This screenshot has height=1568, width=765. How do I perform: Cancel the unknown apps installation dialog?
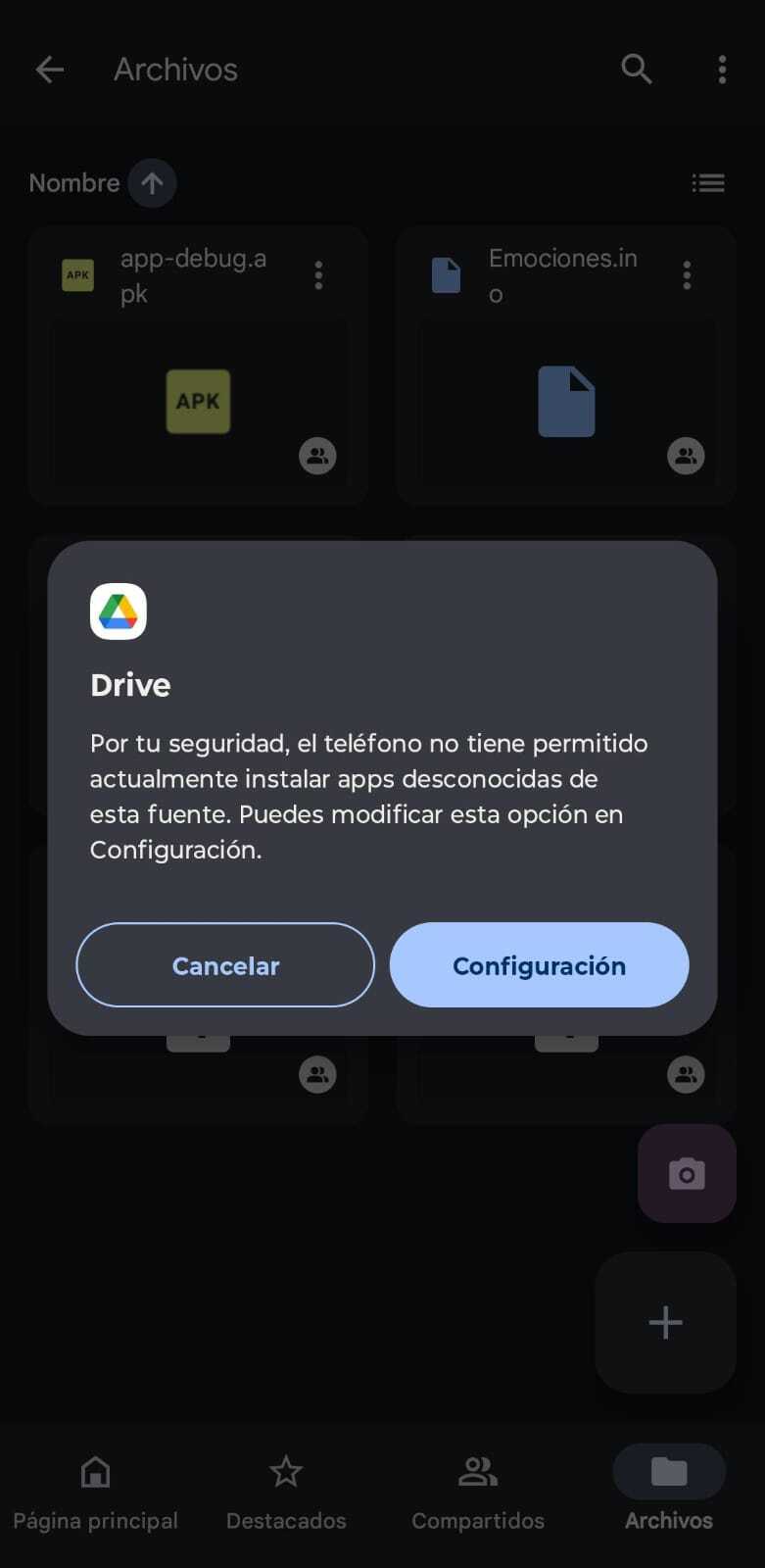224,965
